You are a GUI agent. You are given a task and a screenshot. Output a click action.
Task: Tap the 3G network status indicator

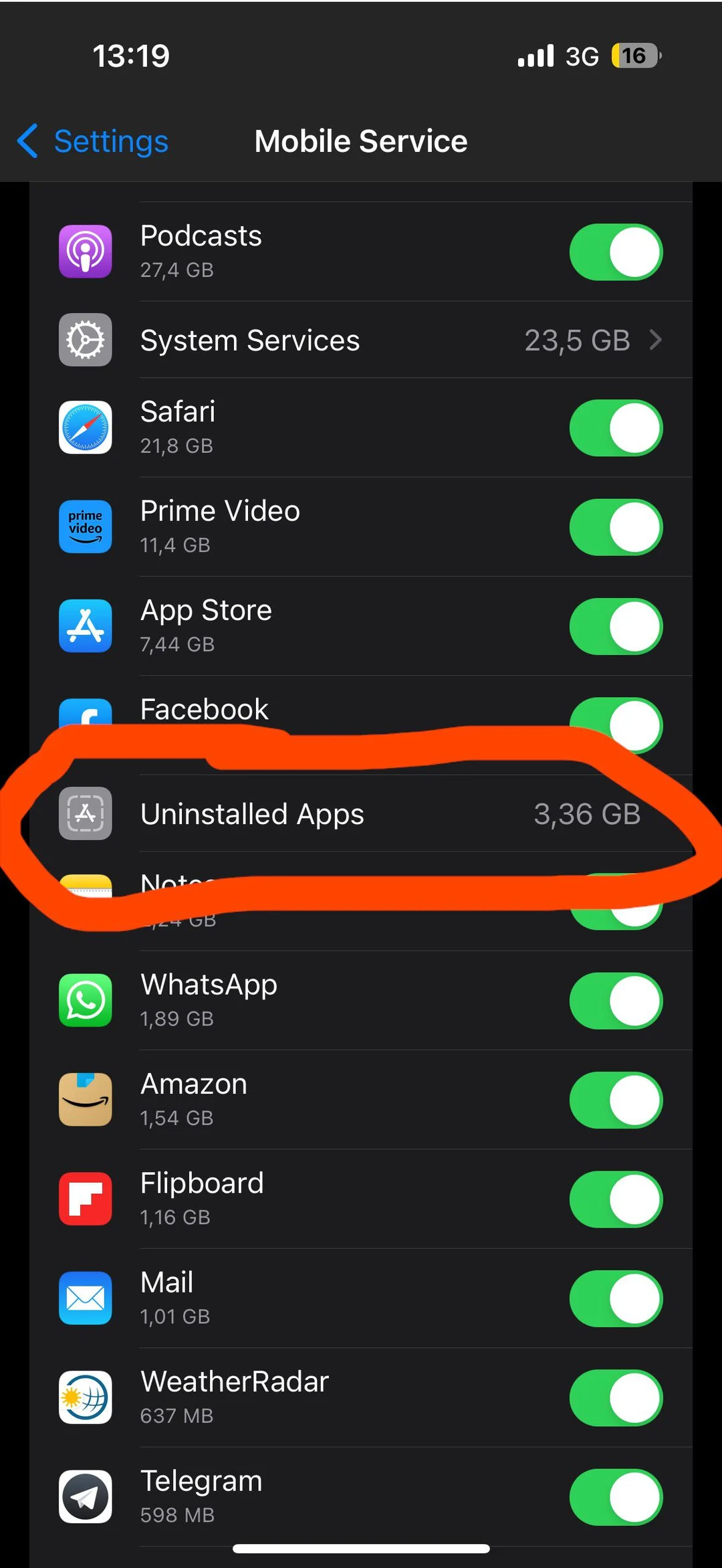(580, 56)
